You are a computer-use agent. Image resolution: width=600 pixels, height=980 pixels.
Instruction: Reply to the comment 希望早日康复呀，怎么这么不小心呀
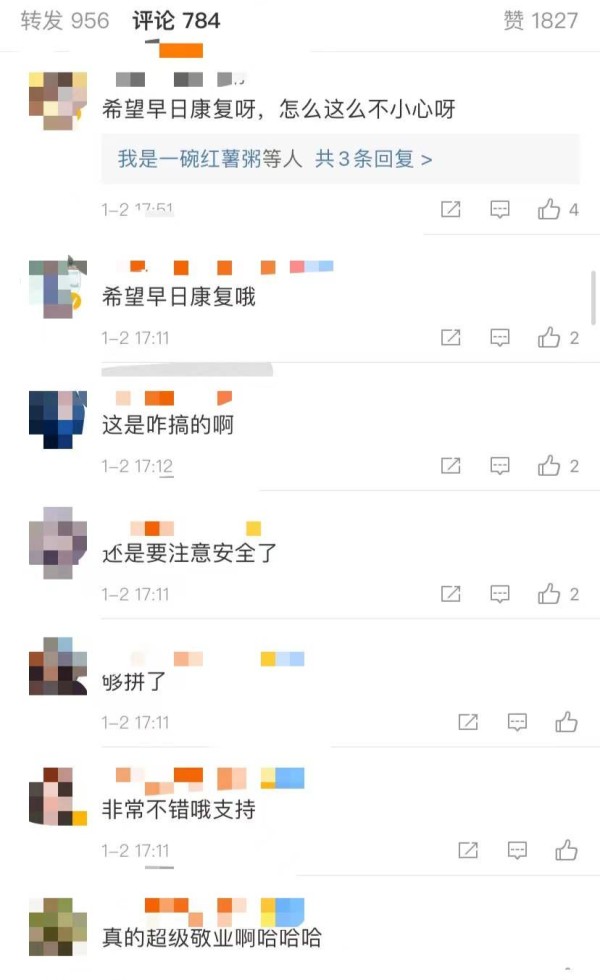499,209
